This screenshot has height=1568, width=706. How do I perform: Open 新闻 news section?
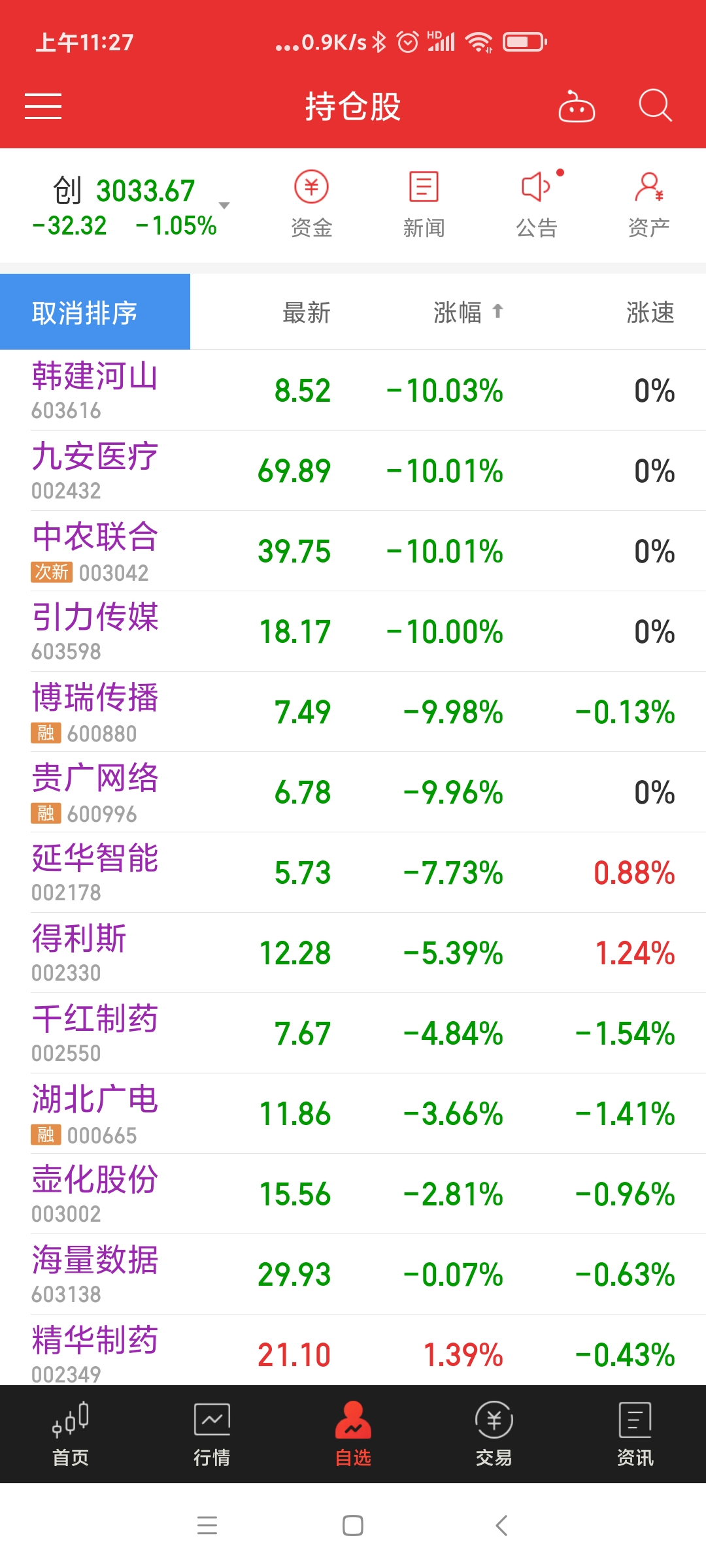pos(424,204)
